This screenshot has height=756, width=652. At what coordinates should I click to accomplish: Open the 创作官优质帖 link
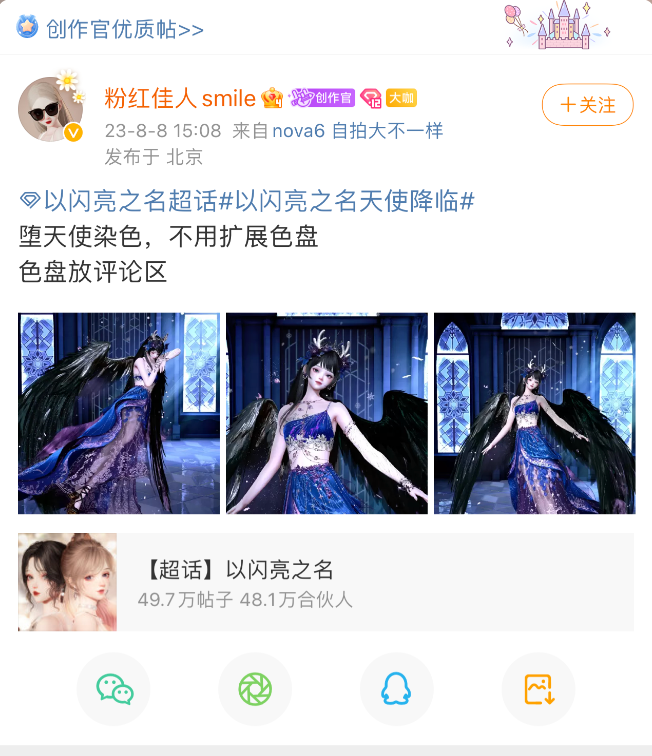[124, 29]
